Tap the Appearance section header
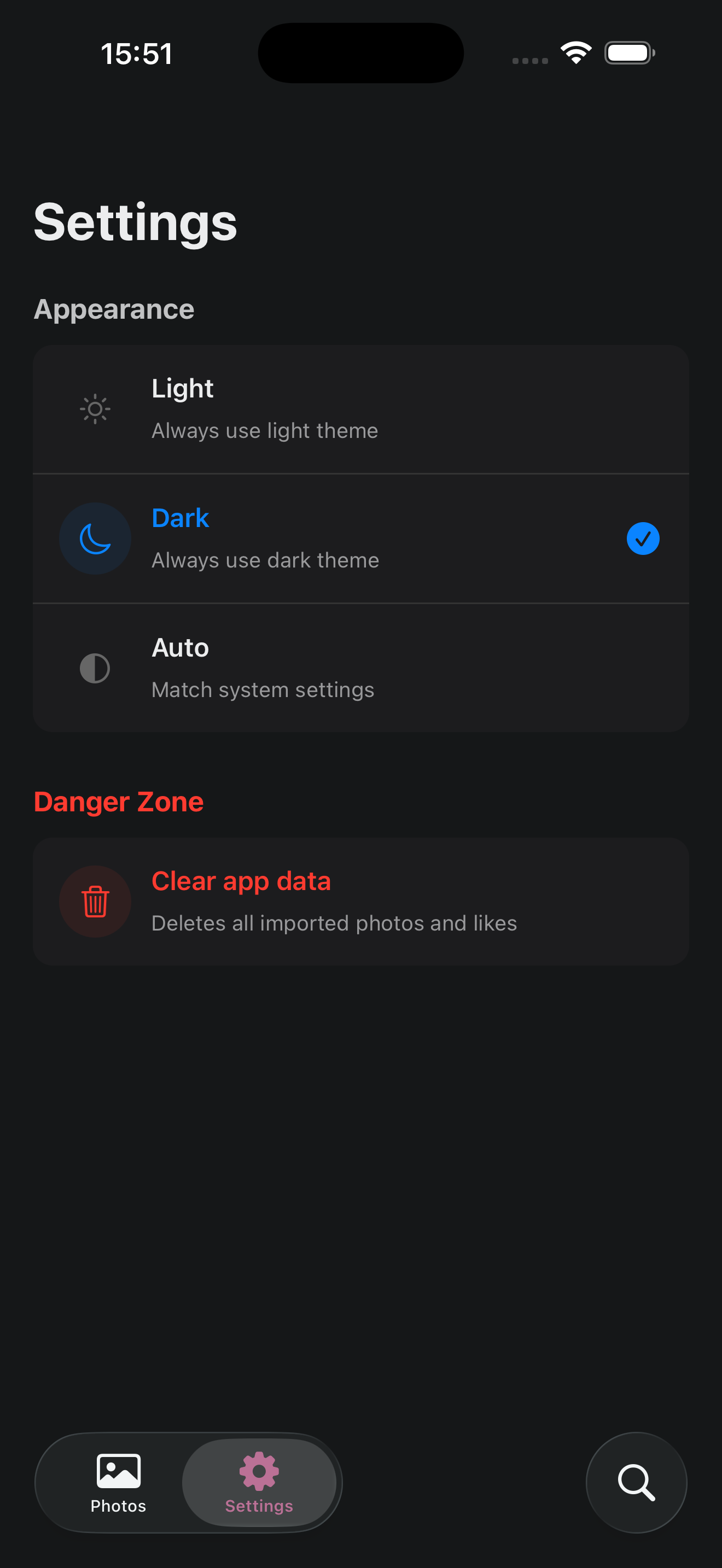722x1568 pixels. (x=114, y=308)
